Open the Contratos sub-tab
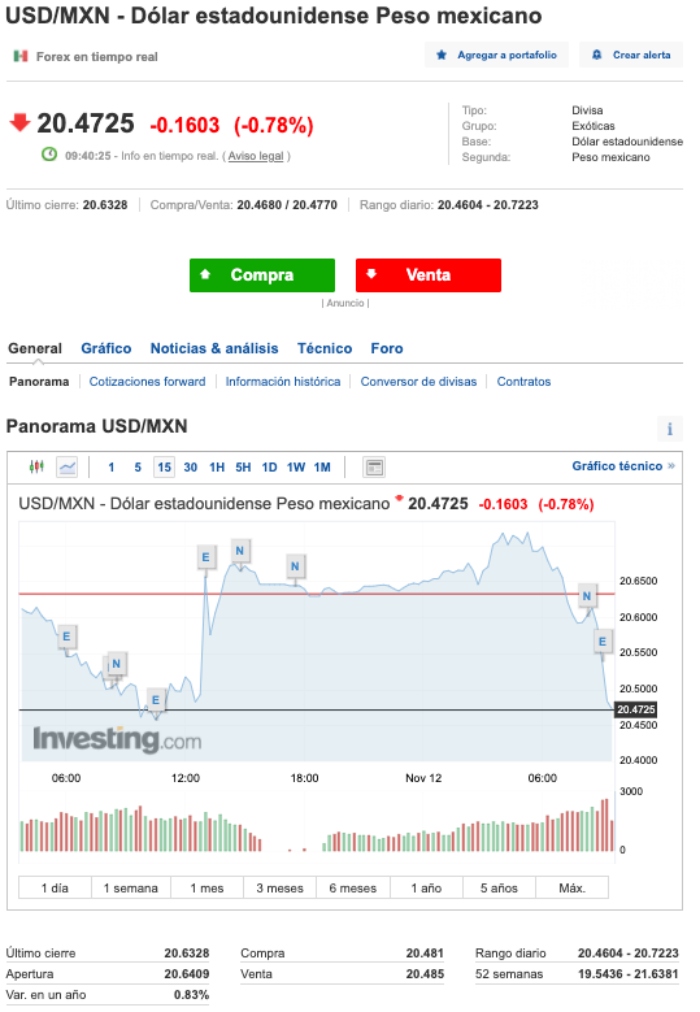 point(524,382)
